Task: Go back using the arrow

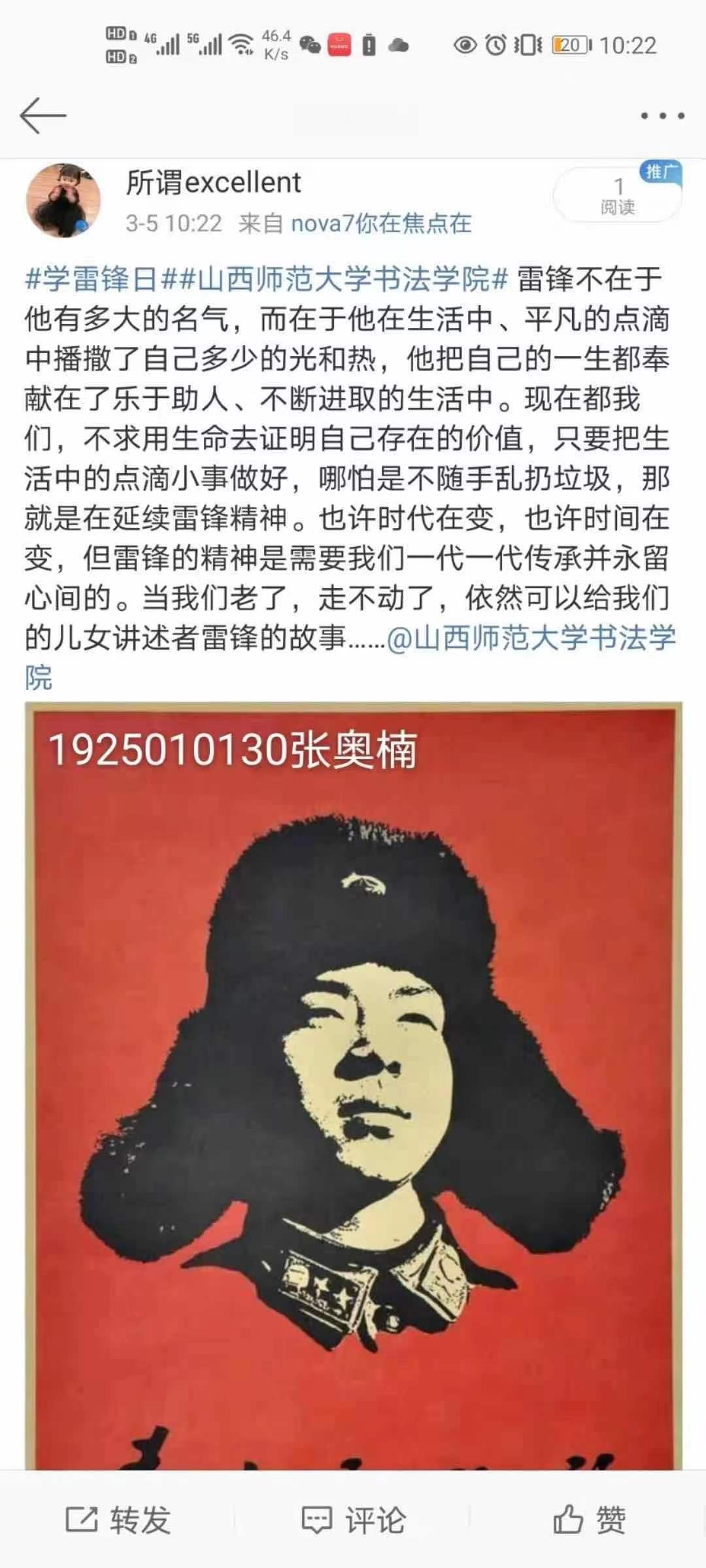Action: coord(43,116)
